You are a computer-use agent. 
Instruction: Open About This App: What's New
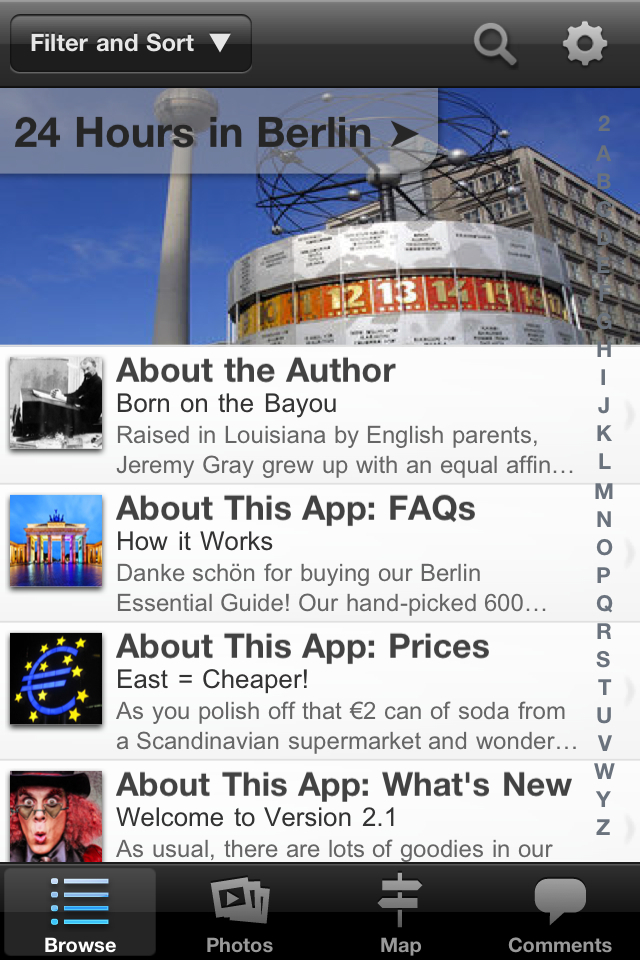300,815
